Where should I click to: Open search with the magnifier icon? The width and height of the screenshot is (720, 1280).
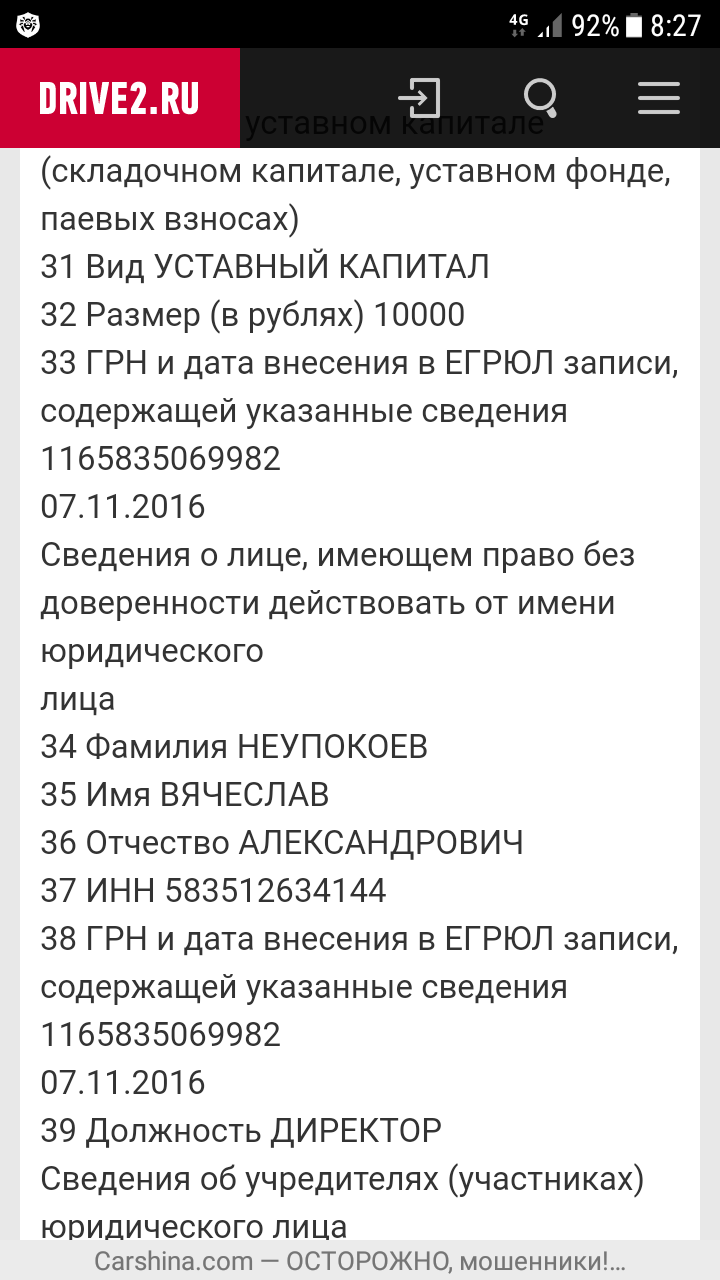540,98
